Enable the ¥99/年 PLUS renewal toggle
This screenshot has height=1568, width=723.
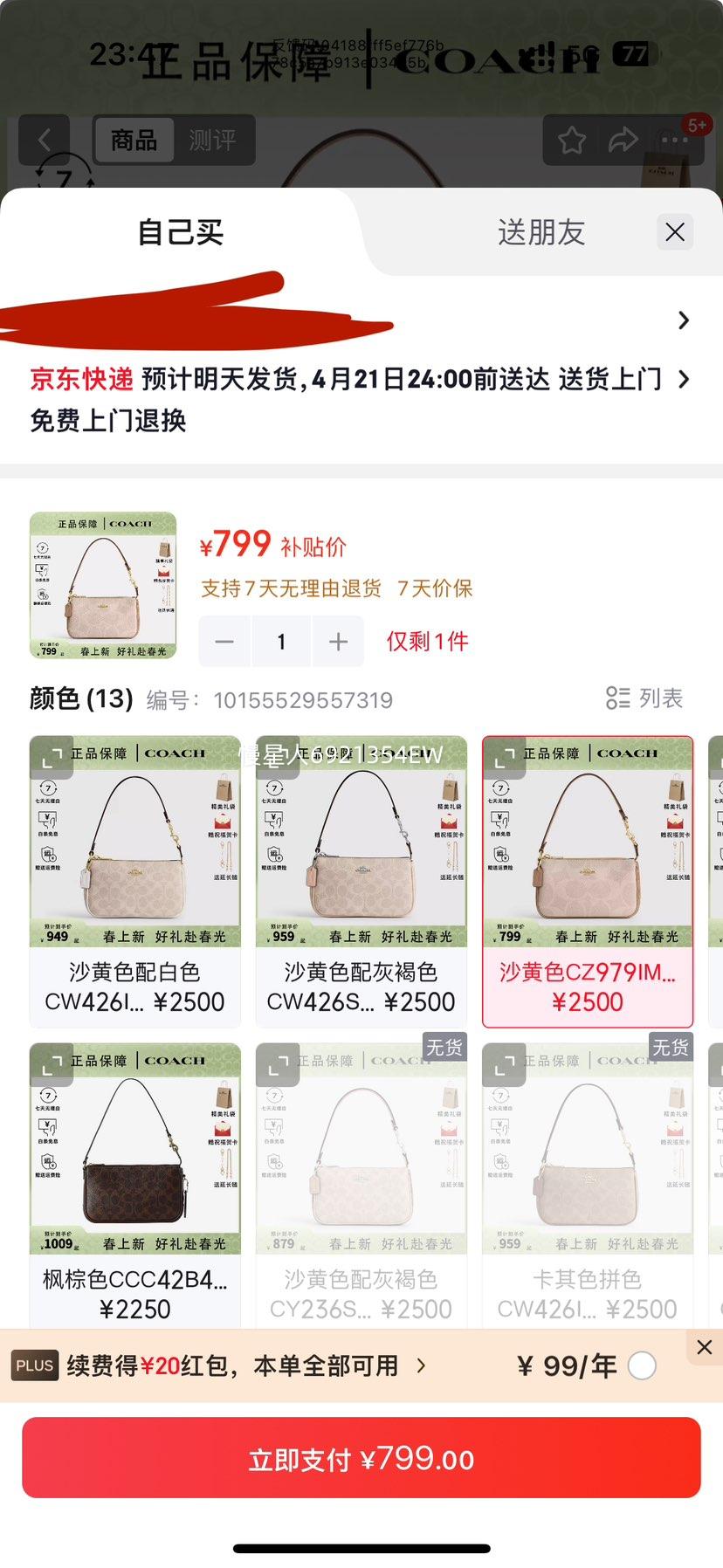[x=643, y=1366]
